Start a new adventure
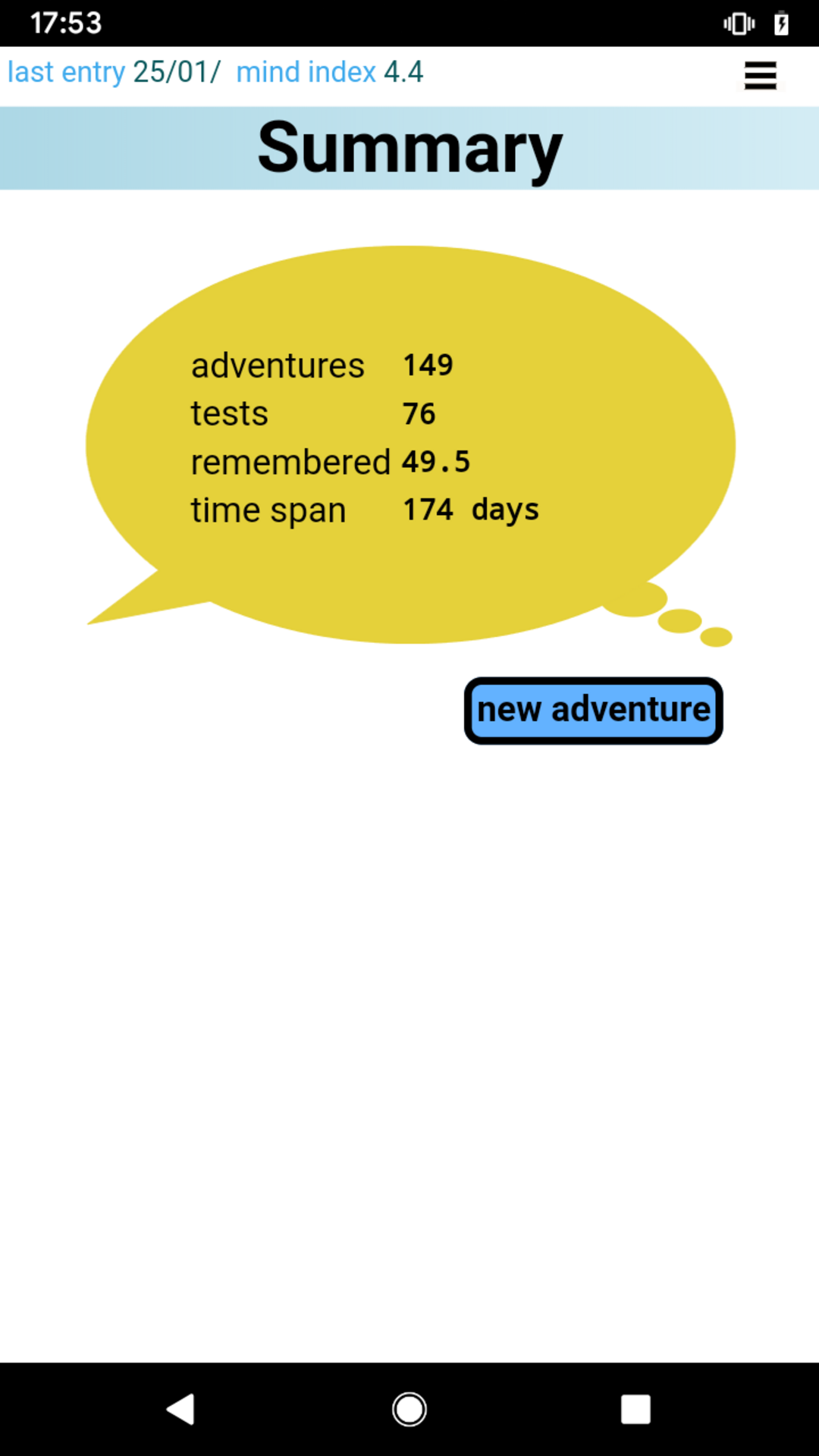819x1456 pixels. (593, 711)
